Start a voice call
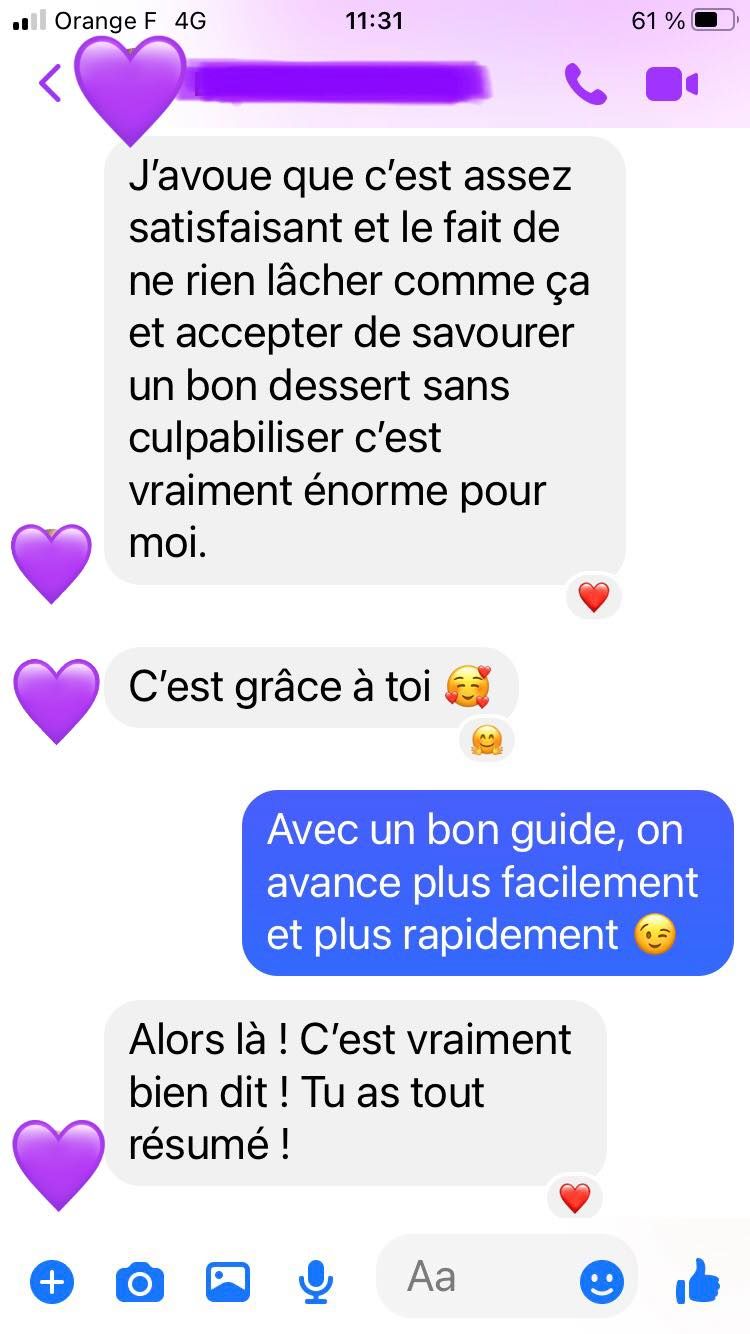The image size is (750, 1334). point(585,84)
